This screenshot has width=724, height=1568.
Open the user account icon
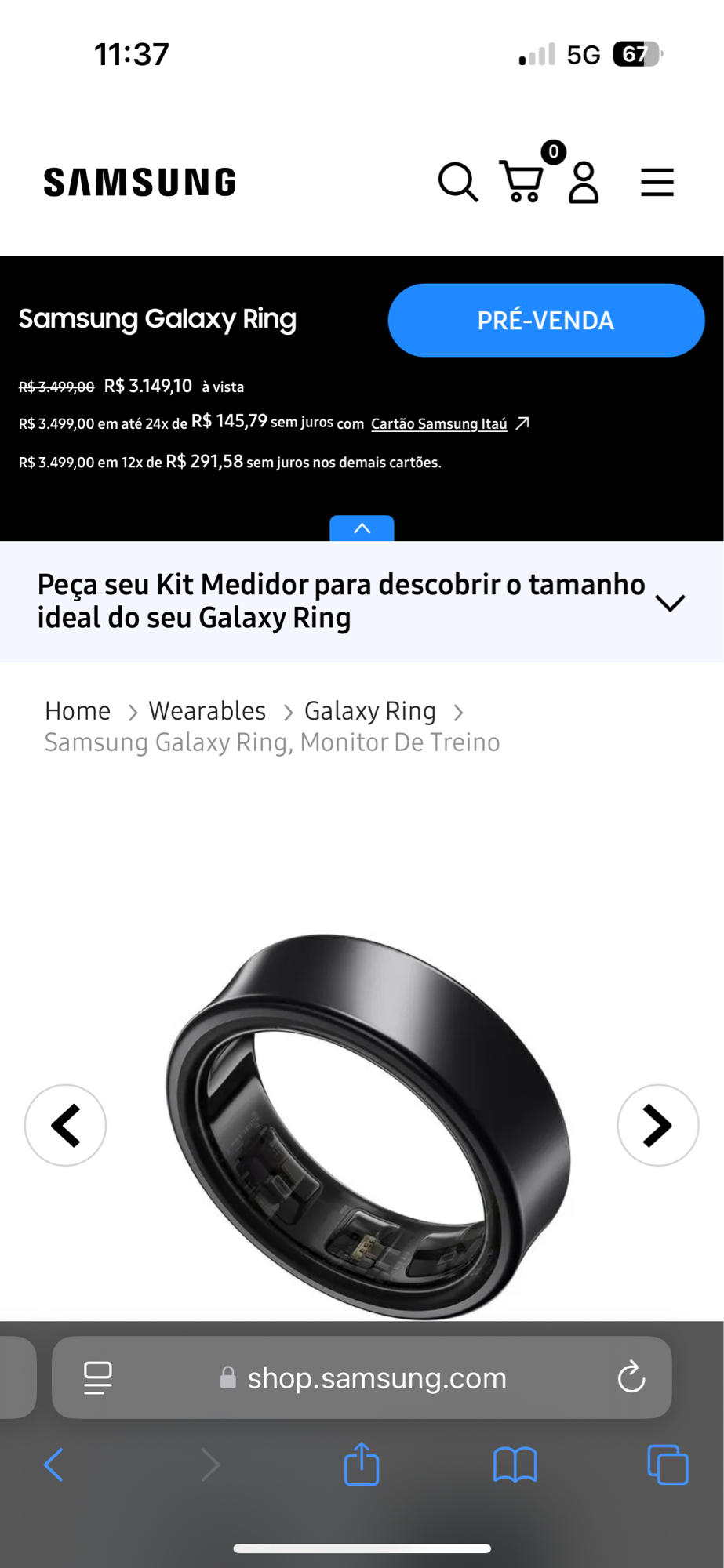[584, 183]
